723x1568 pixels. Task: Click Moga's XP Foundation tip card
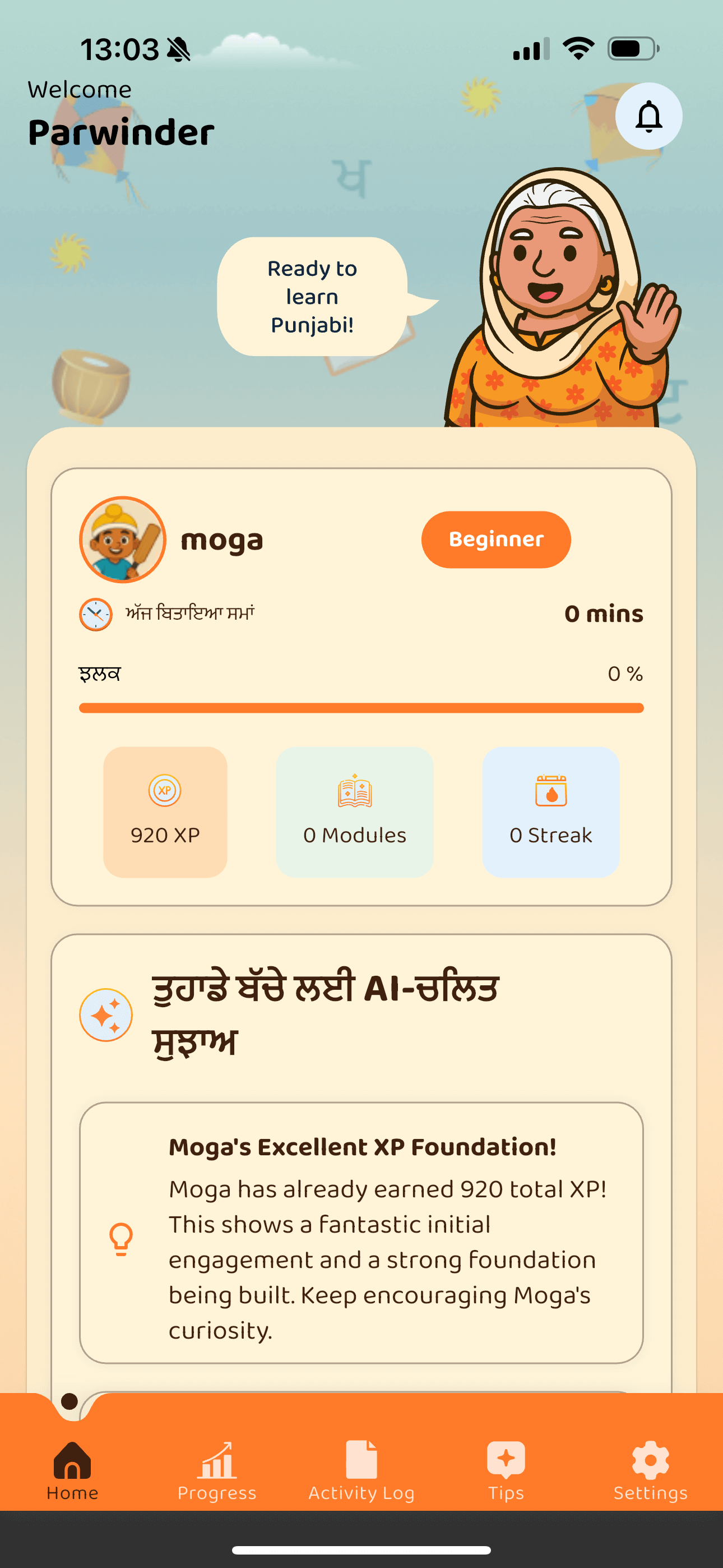click(361, 1242)
